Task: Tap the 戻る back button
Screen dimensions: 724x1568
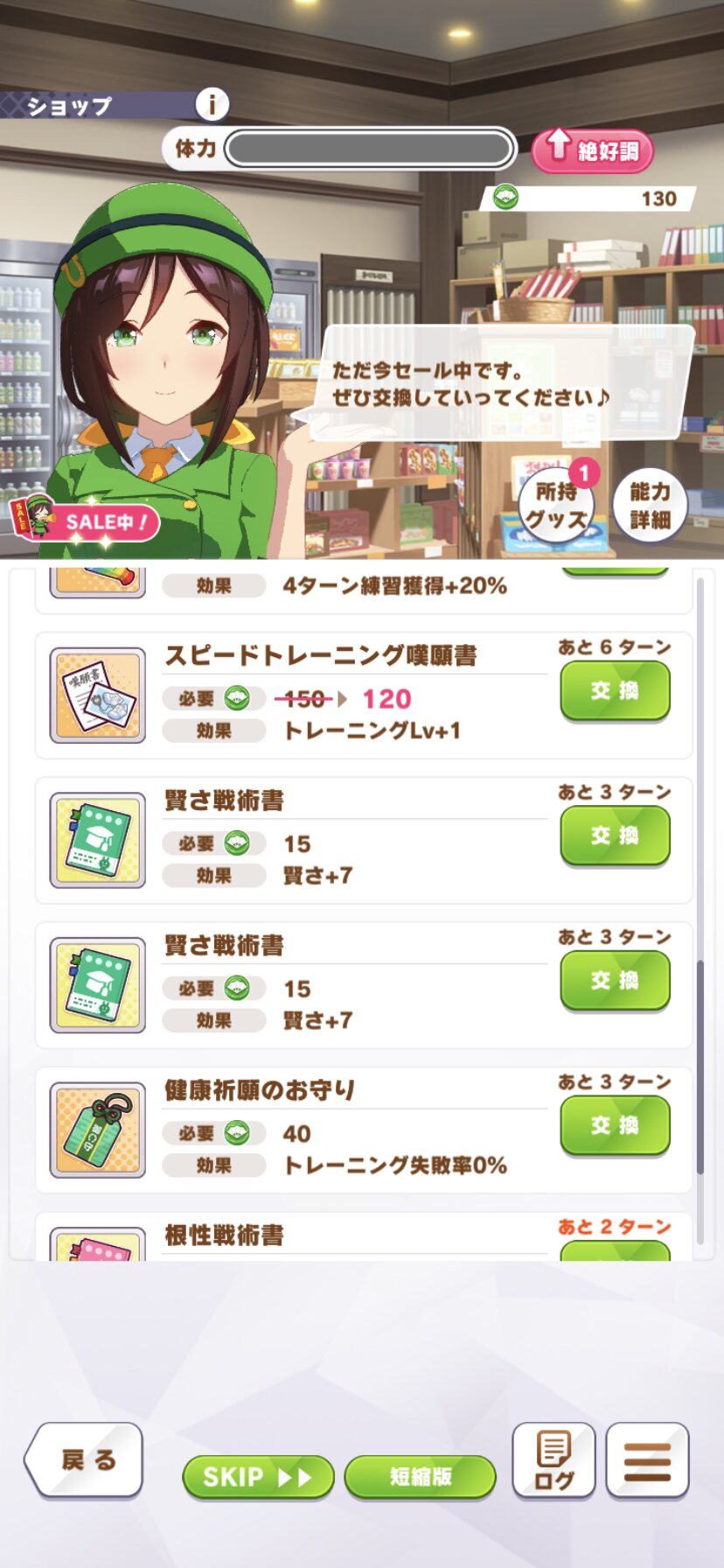Action: (85, 1459)
